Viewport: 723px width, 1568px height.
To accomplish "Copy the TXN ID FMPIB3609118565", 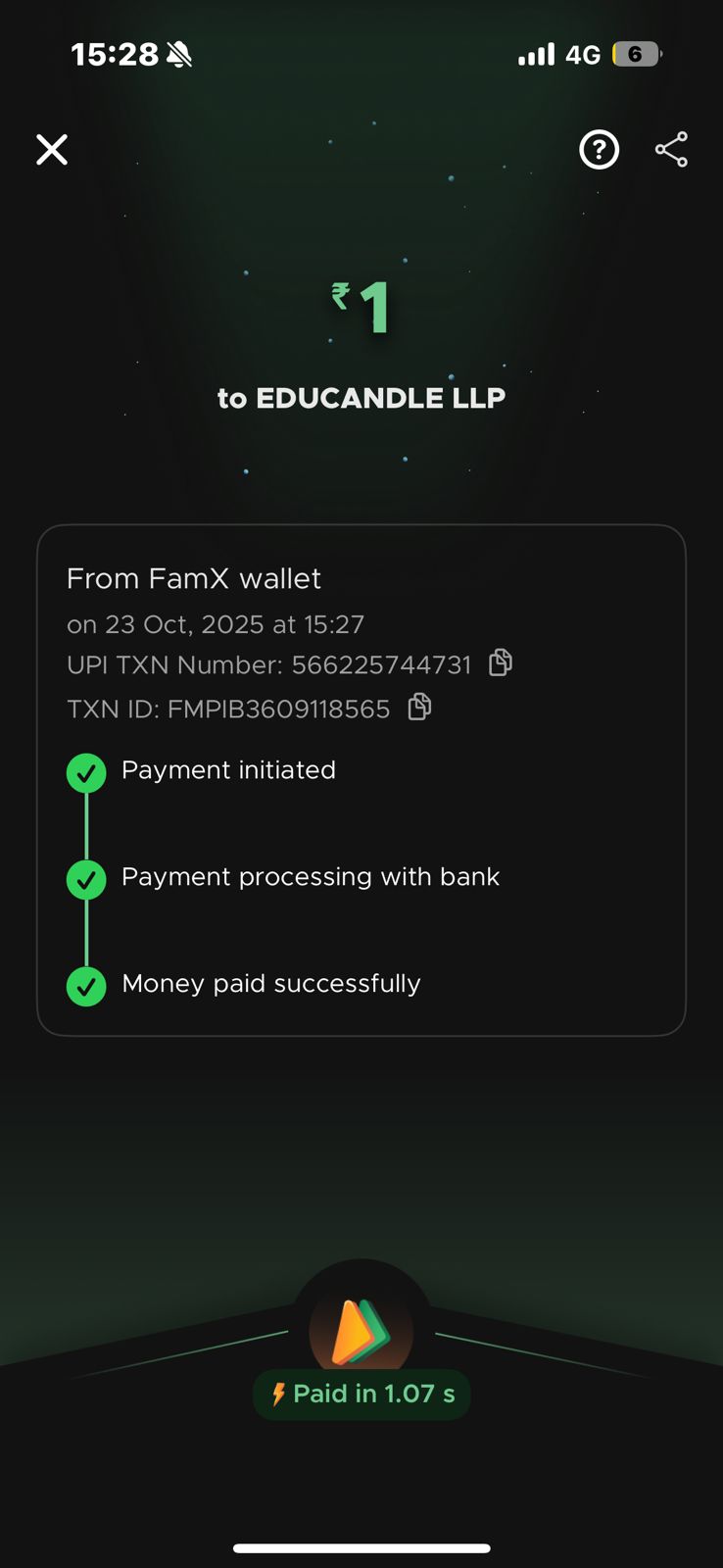I will tap(419, 707).
